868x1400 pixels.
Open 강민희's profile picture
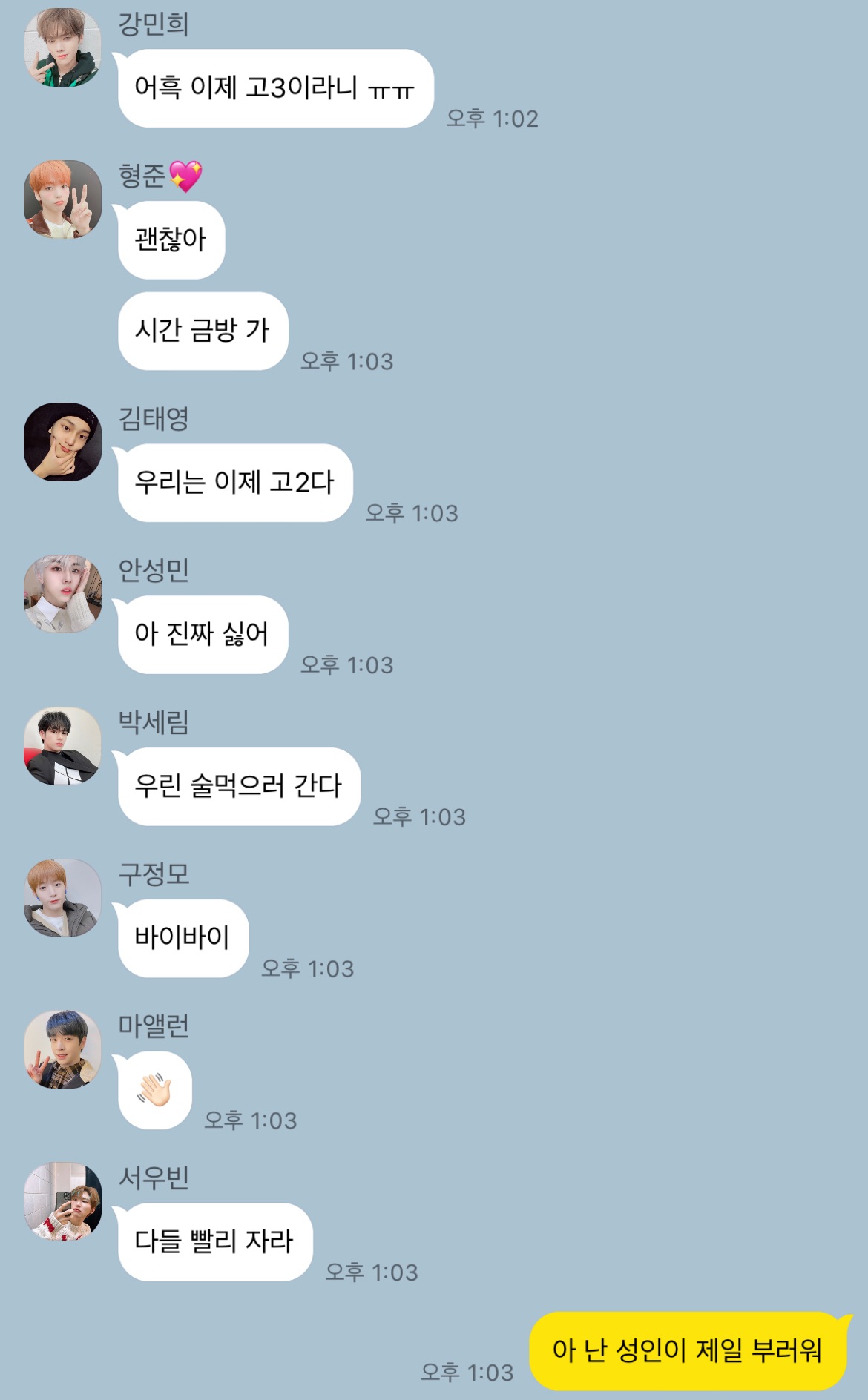62,47
